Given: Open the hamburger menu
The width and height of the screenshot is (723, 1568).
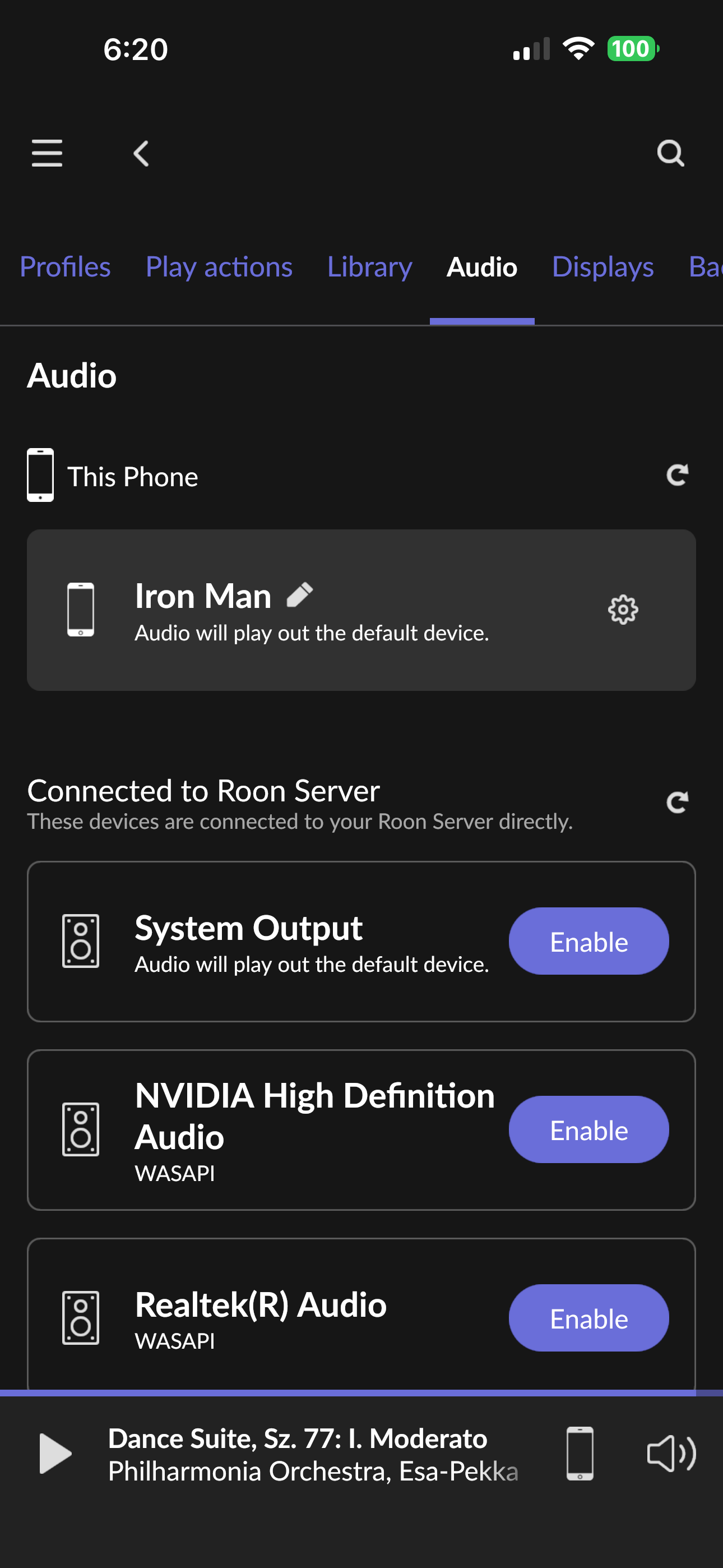Looking at the screenshot, I should tap(47, 153).
